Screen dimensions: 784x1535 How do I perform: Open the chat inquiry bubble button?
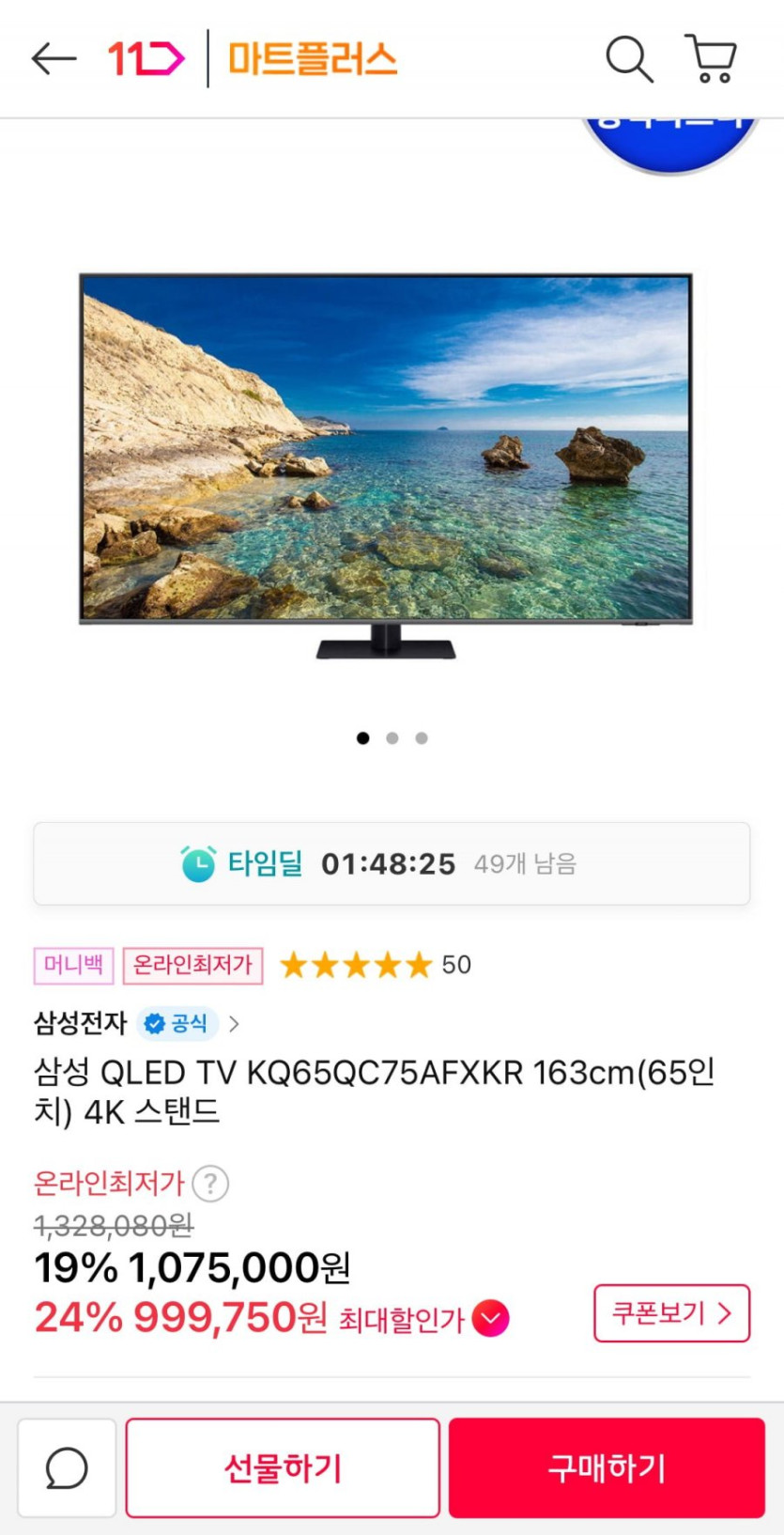coord(67,1467)
